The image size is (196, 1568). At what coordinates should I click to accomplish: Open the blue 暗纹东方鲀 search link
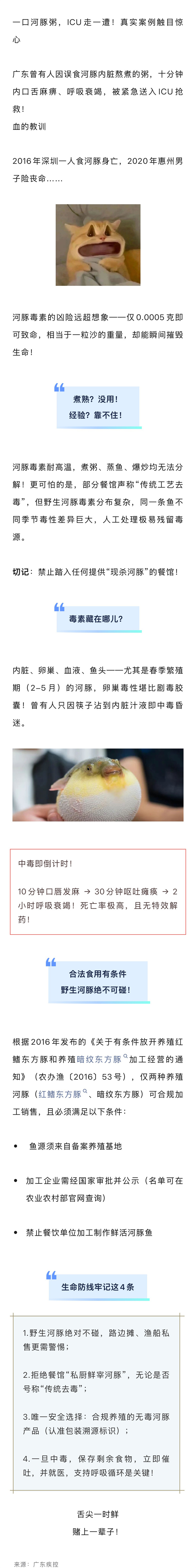99,1059
